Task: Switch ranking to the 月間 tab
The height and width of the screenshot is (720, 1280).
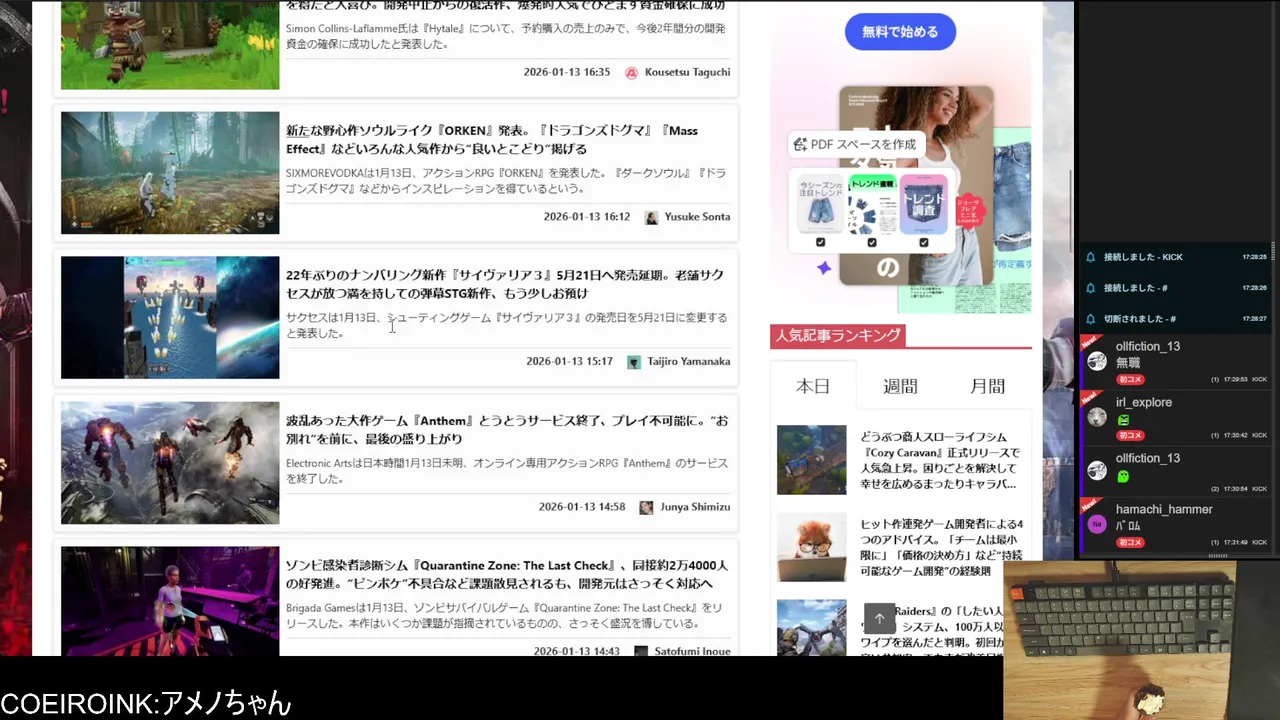Action: coord(987,386)
